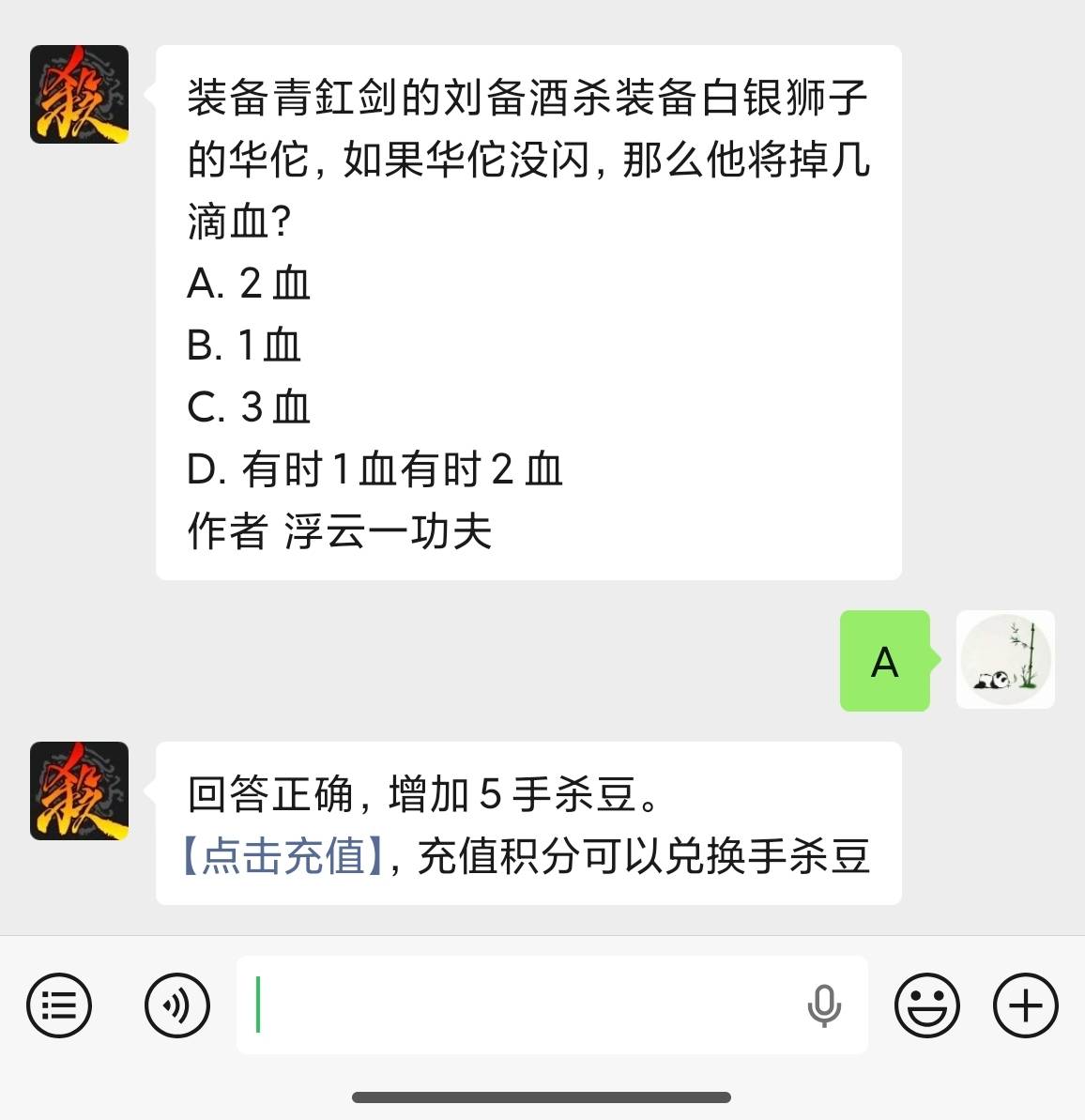Viewport: 1085px width, 1120px height.
Task: Open the 杀 account's avatar beside the quiz question
Action: [x=79, y=94]
